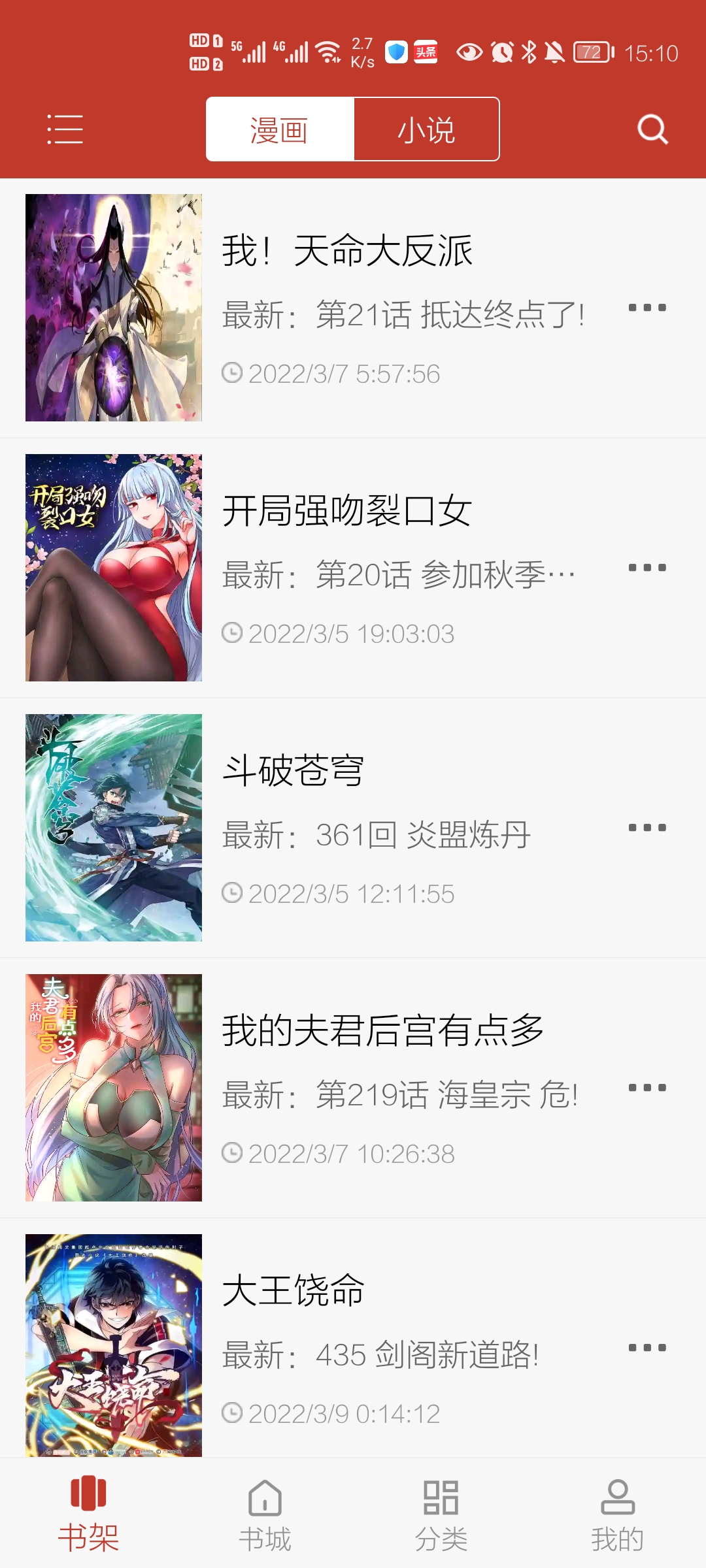
Task: Show more options for 开局强吻裂口女
Action: tap(647, 568)
